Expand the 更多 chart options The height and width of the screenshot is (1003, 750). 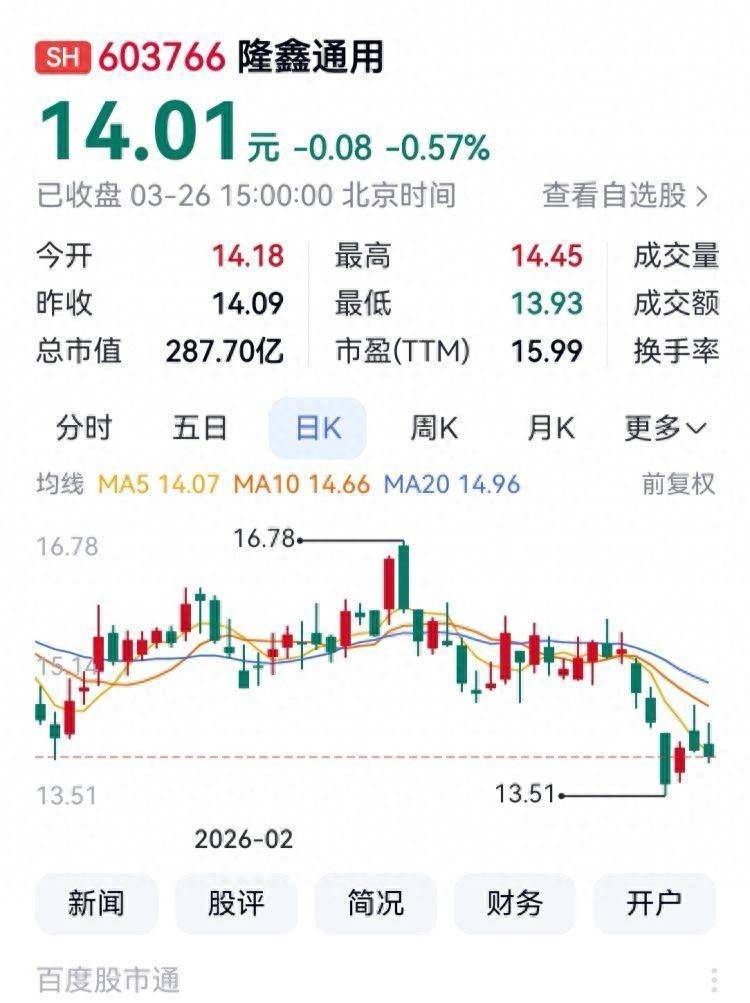[x=666, y=429]
